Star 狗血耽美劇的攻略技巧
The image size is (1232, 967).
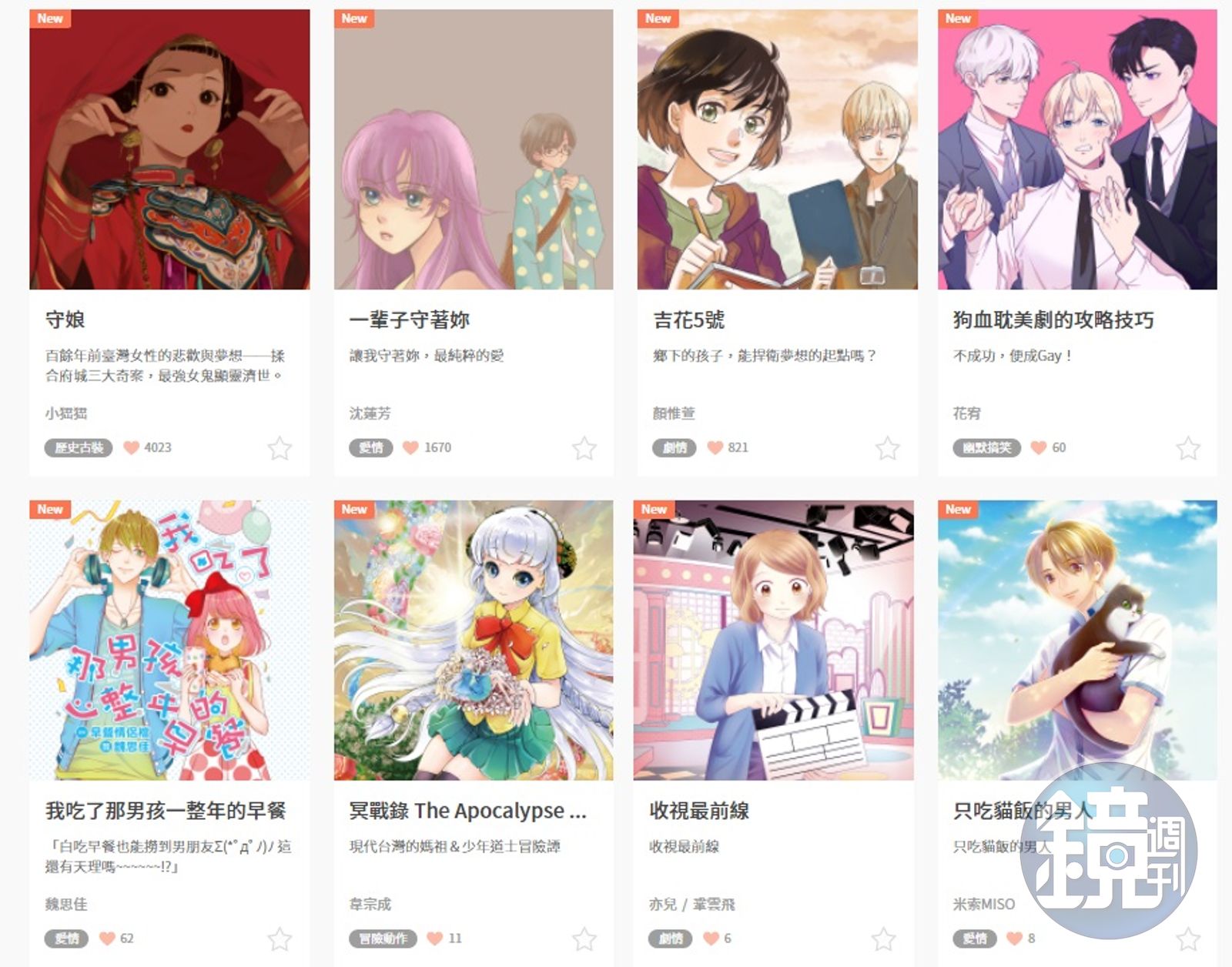tap(1188, 448)
